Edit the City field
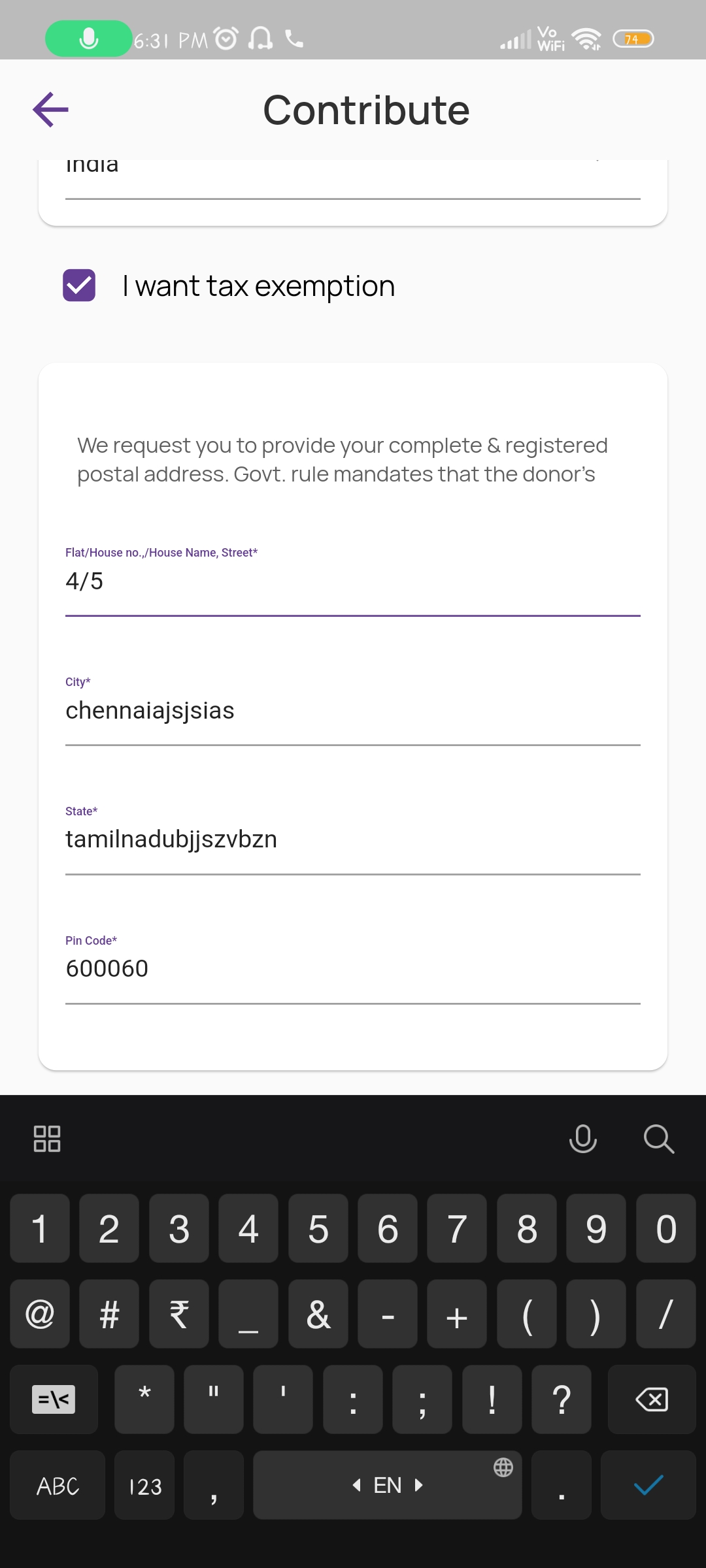 pos(353,711)
